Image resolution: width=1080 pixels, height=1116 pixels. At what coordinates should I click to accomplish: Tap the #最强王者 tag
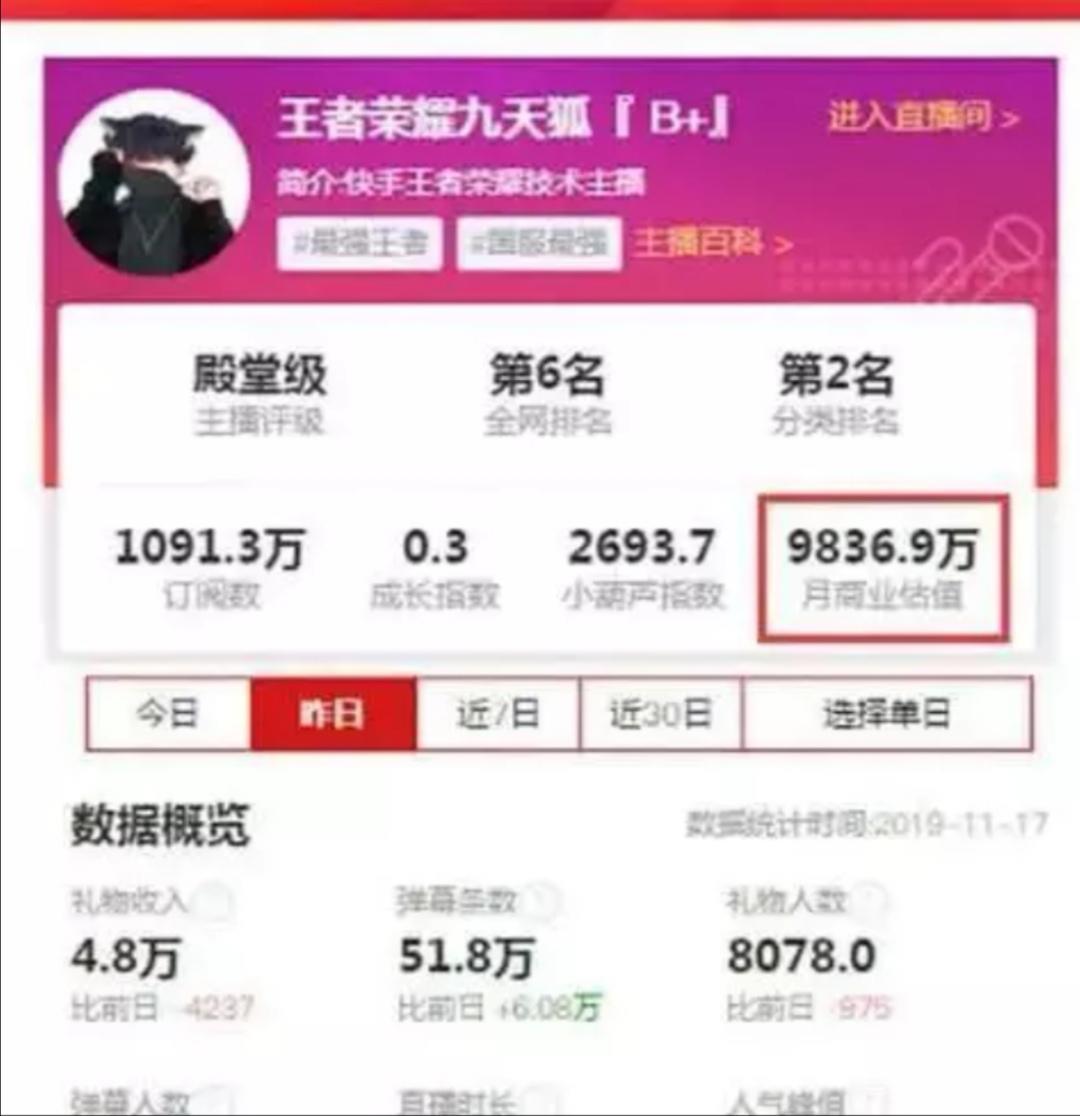360,242
